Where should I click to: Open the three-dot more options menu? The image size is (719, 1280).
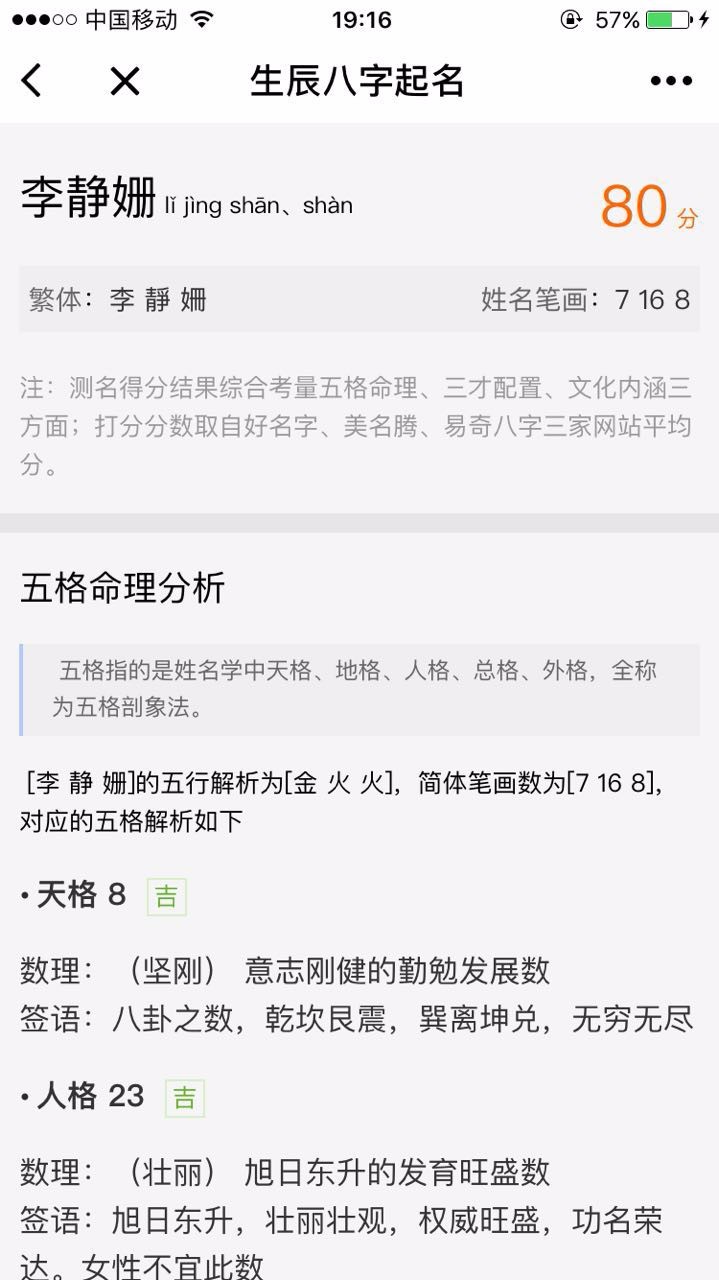pos(670,81)
